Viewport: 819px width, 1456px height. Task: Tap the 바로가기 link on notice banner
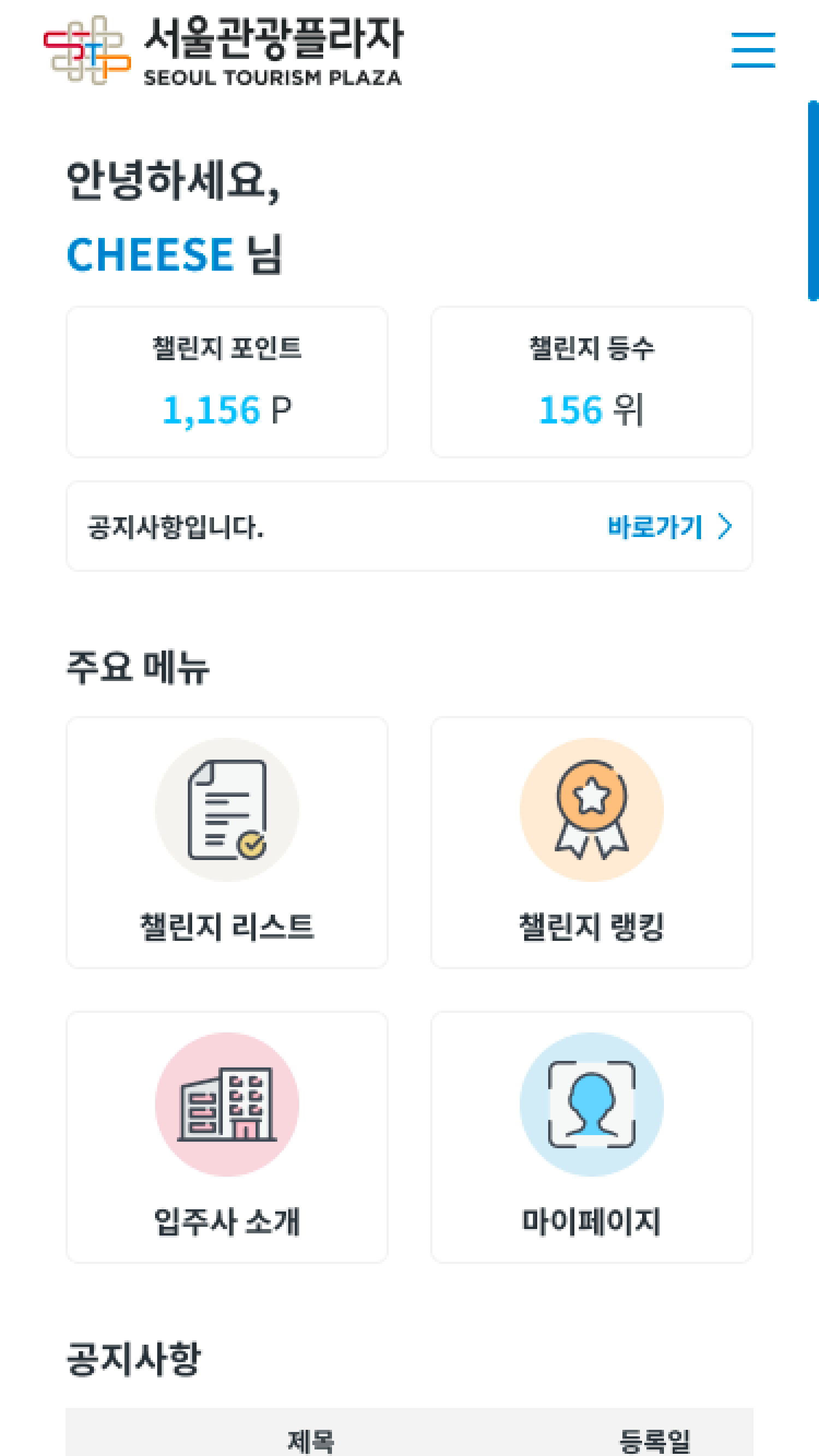669,527
